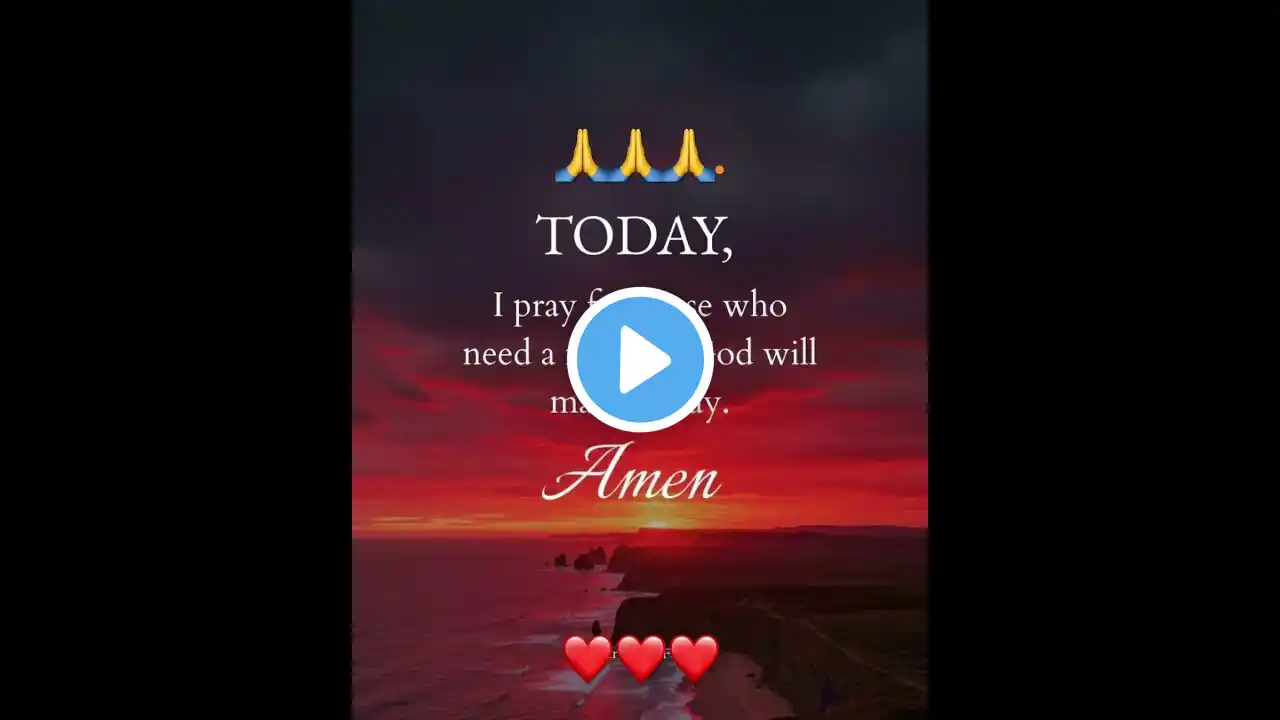Image resolution: width=1280 pixels, height=720 pixels.
Task: Play the prayer video
Action: point(640,360)
